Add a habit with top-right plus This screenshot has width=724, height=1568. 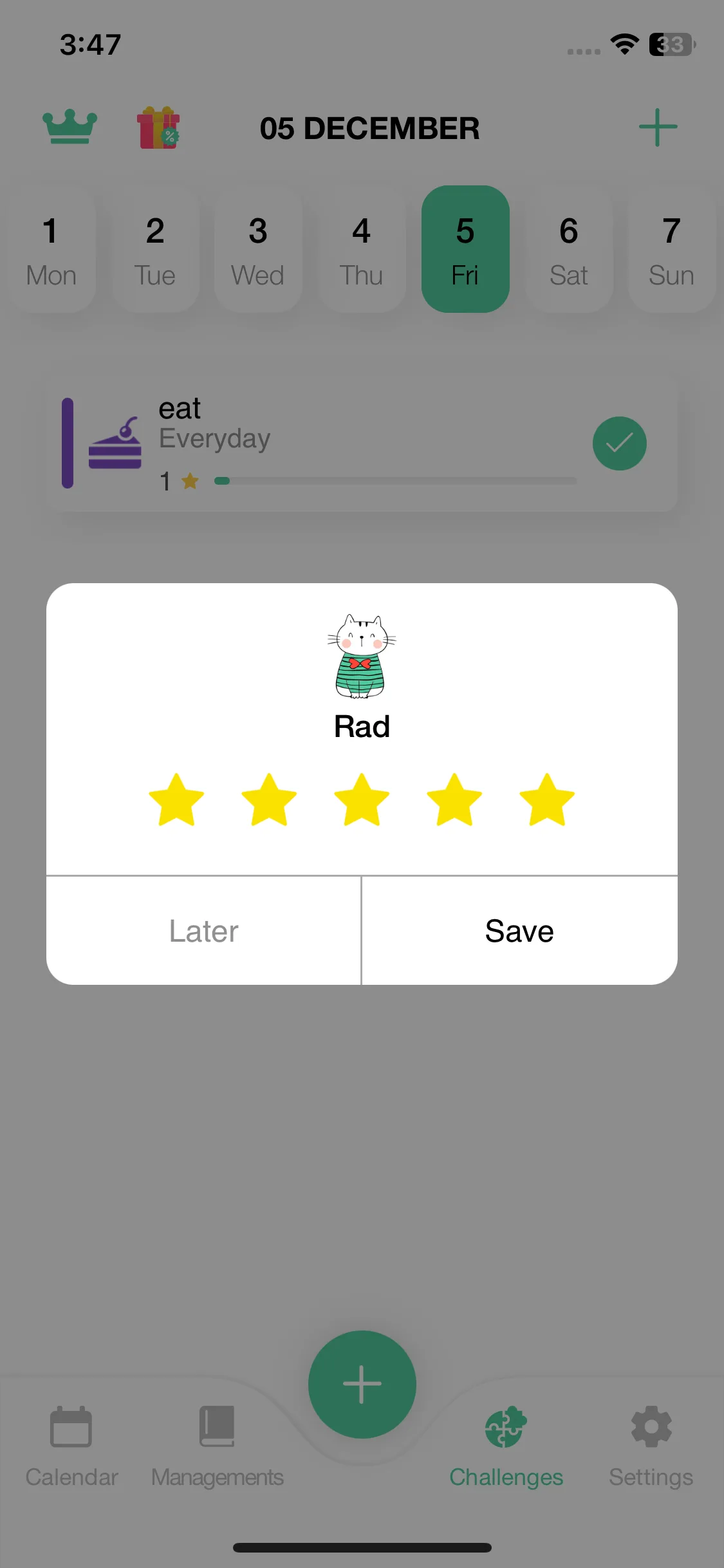[658, 127]
